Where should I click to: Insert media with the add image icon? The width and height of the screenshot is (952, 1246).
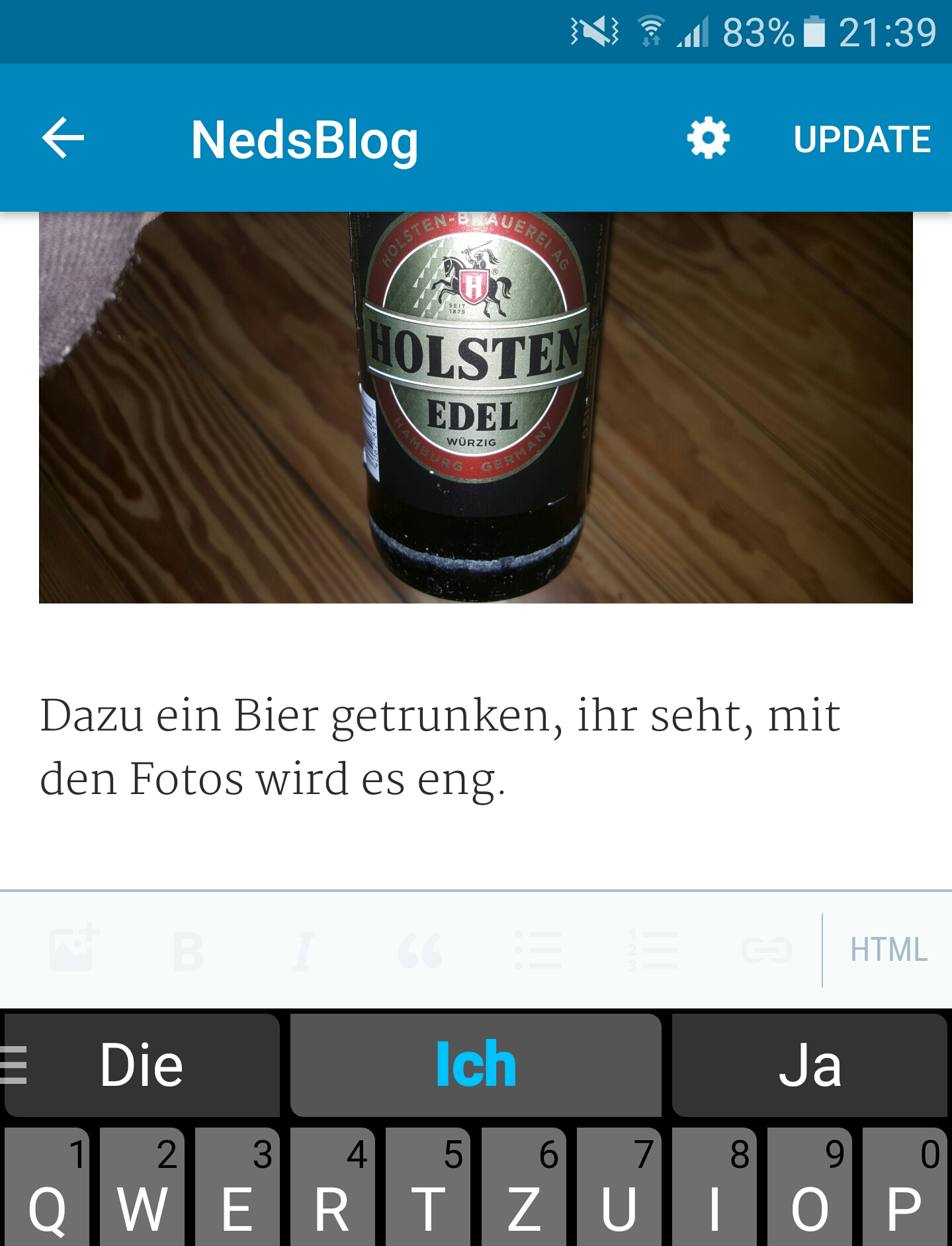tap(74, 948)
